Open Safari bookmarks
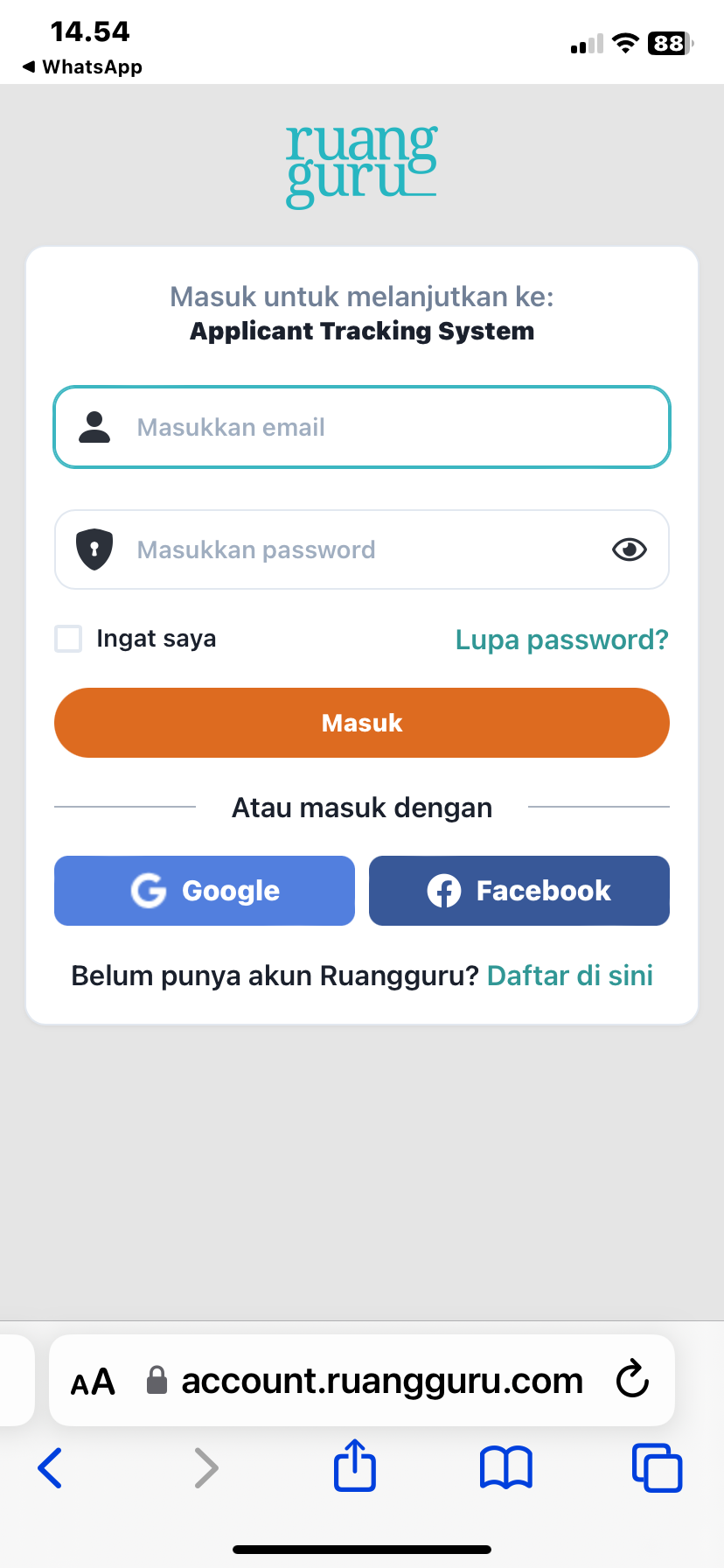This screenshot has width=724, height=1568. pos(505,1467)
